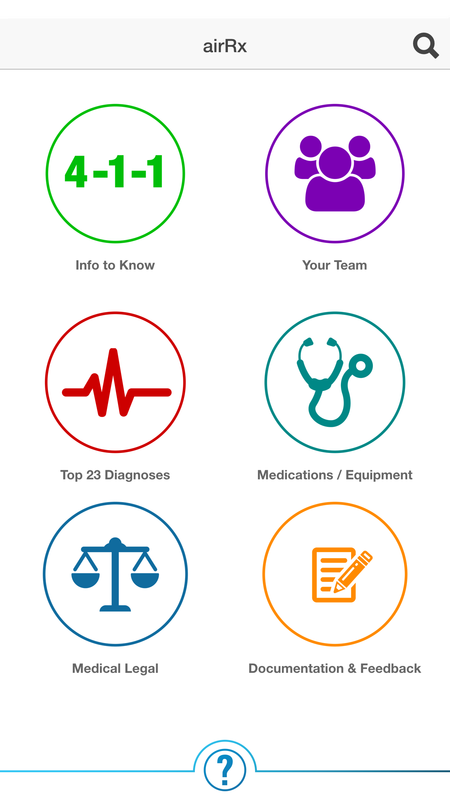This screenshot has height=800, width=450.
Task: Open the 4-1-1 Info to Know section
Action: tap(115, 173)
